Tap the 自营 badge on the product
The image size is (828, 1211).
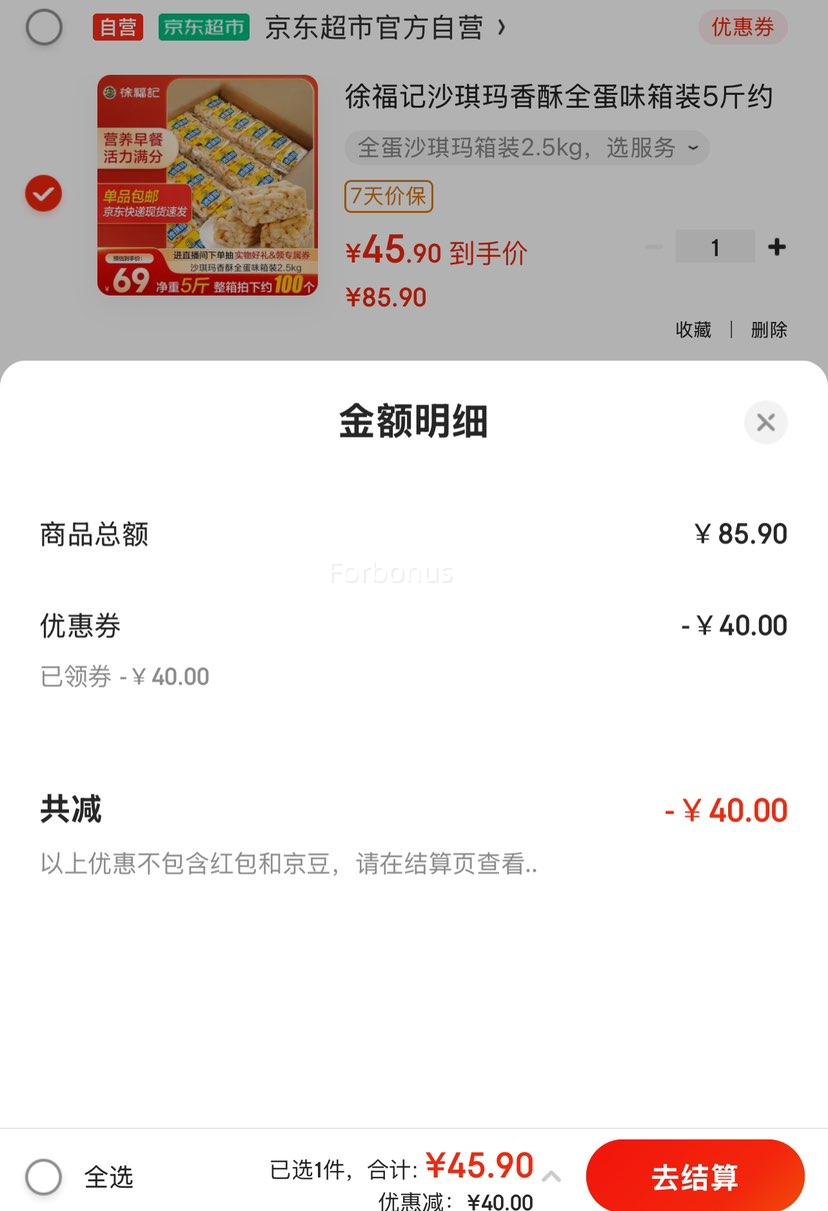pyautogui.click(x=117, y=27)
